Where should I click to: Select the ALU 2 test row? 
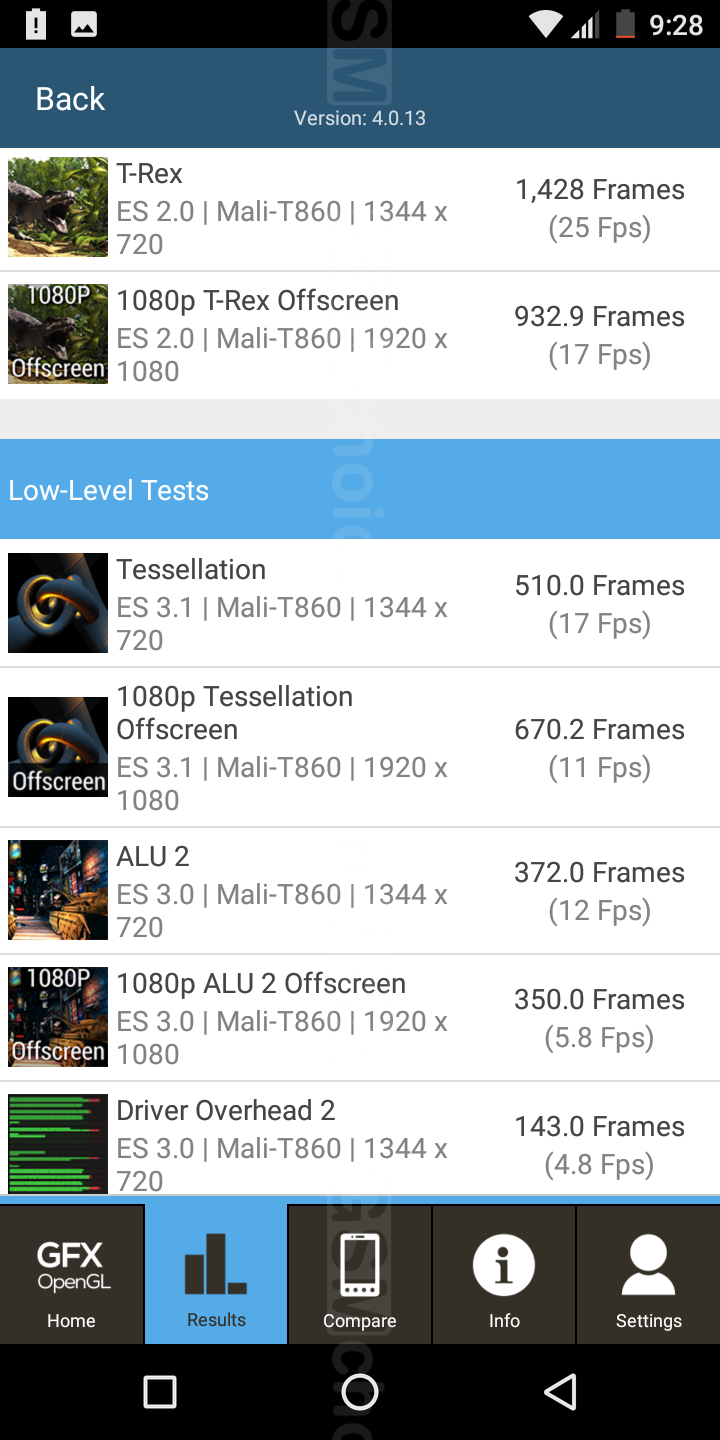click(360, 891)
